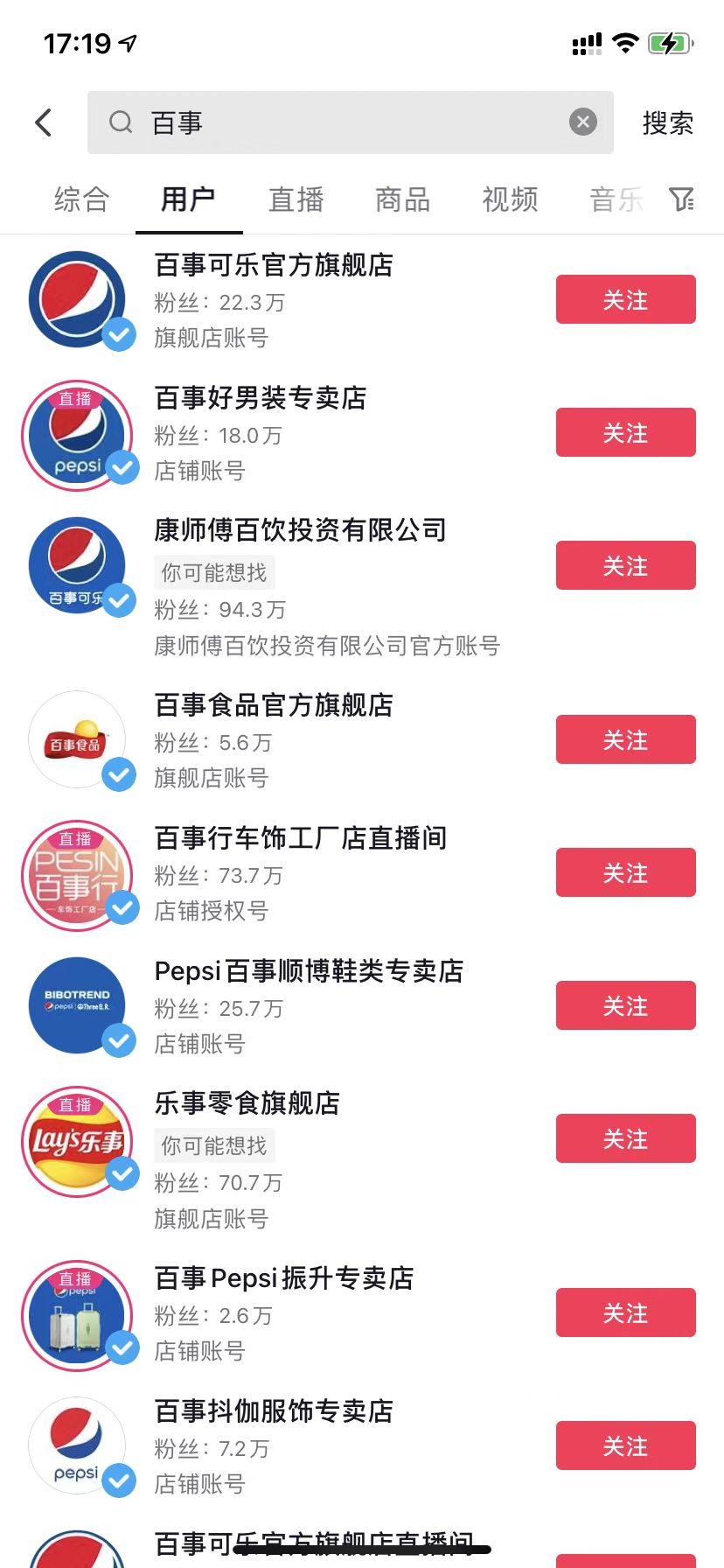Follow Pepsi百事顺博鞋类专卖店
This screenshot has height=1568, width=724.
(x=625, y=1005)
